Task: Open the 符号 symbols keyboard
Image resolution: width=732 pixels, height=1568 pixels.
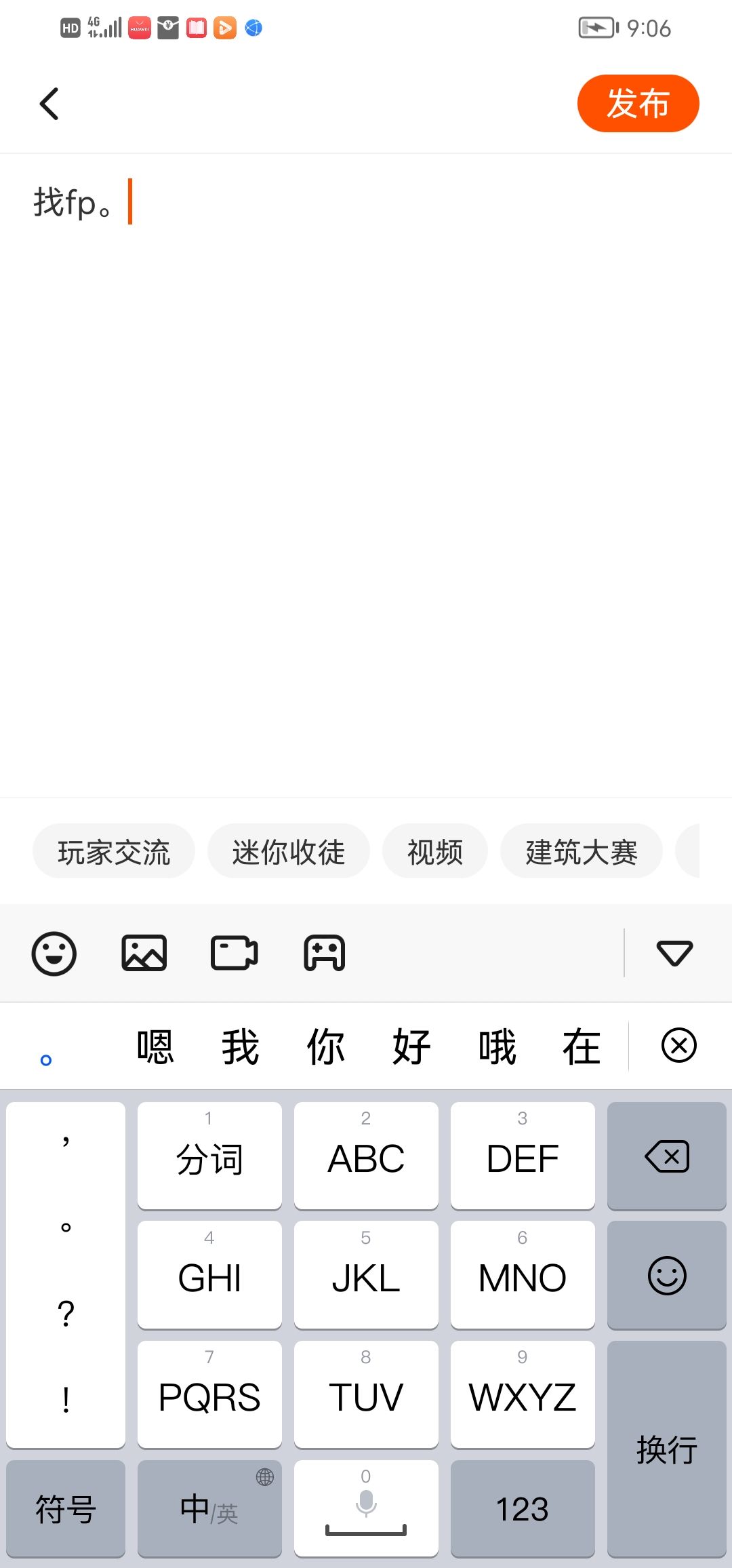Action: pyautogui.click(x=66, y=1509)
